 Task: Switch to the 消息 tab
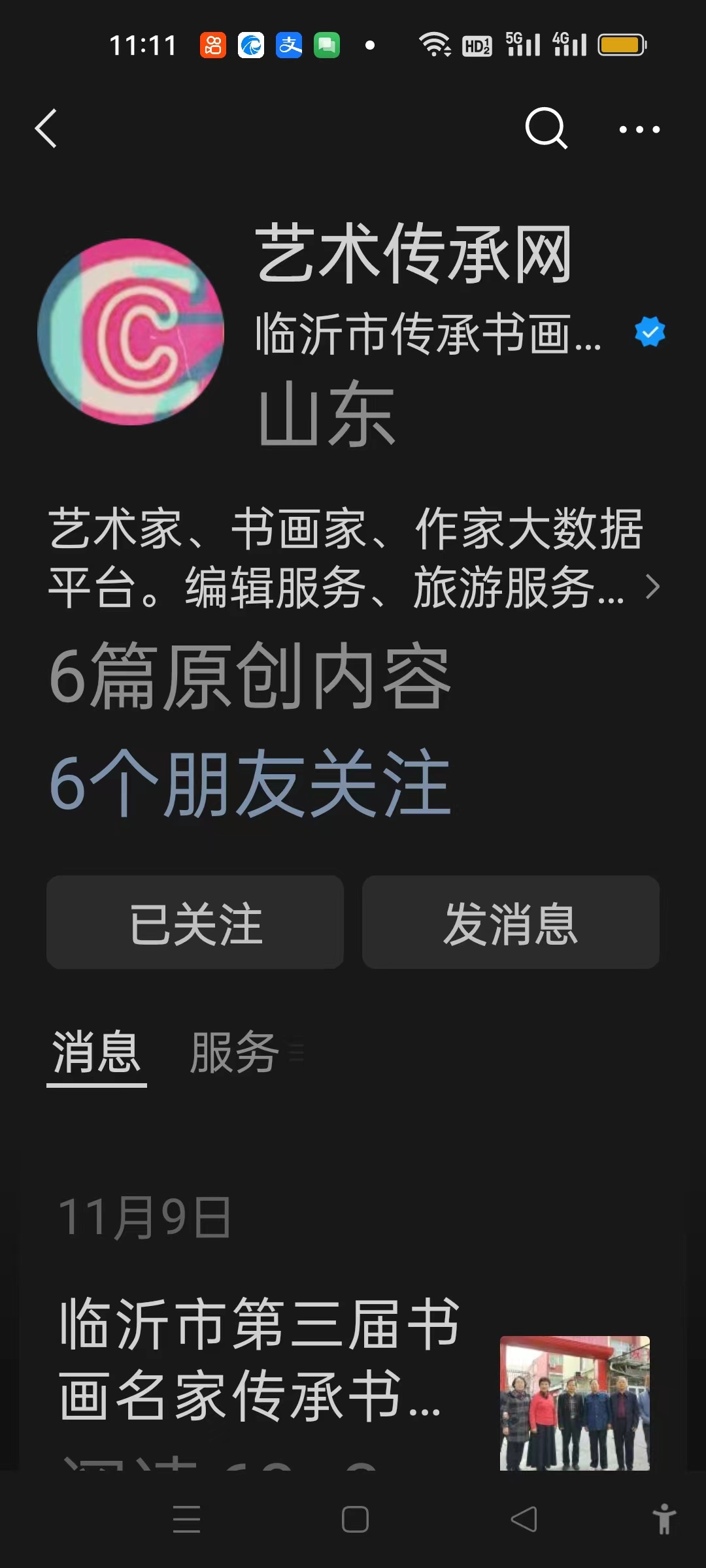[96, 1052]
